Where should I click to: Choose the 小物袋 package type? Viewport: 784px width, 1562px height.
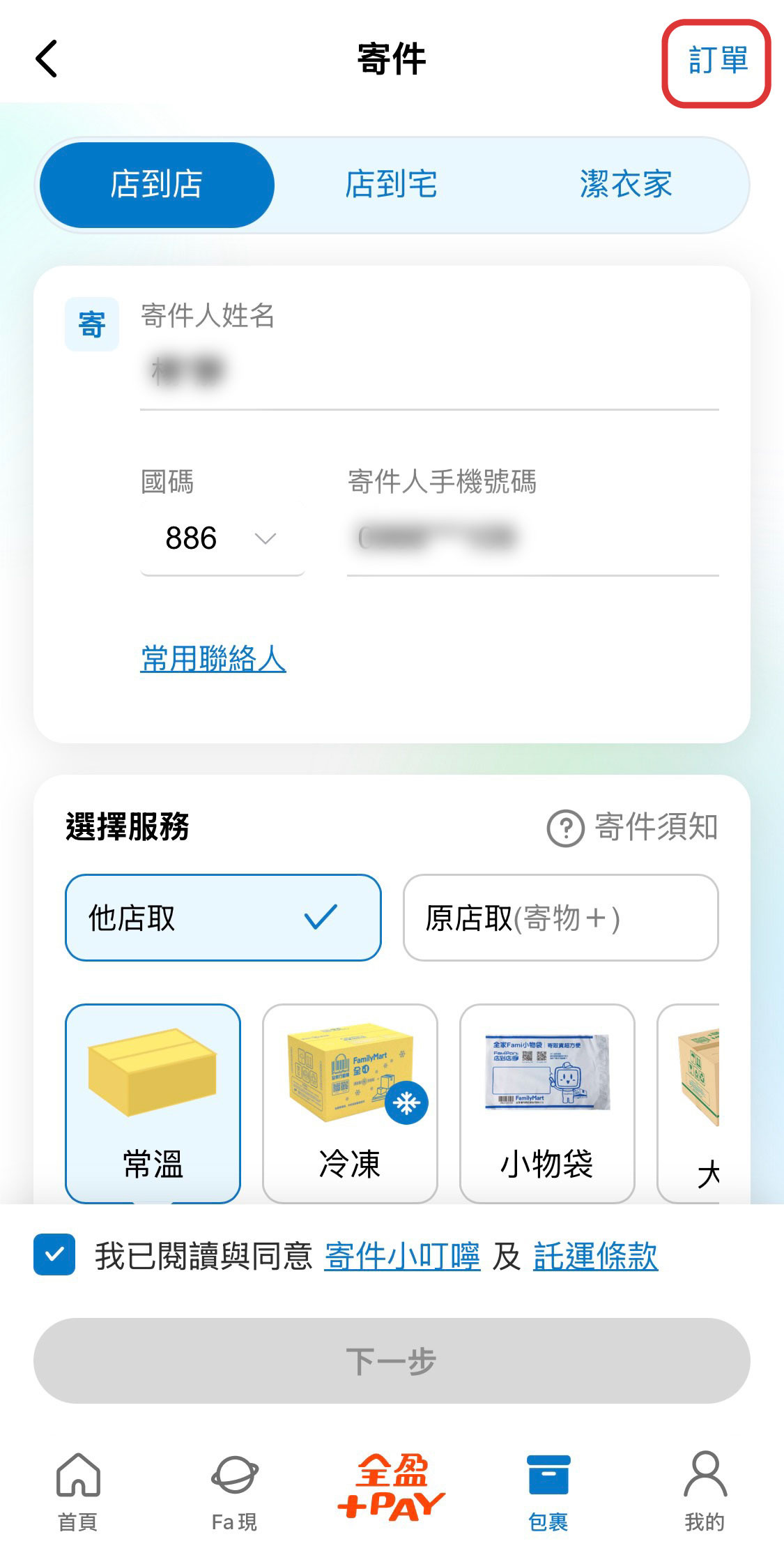coord(547,1104)
